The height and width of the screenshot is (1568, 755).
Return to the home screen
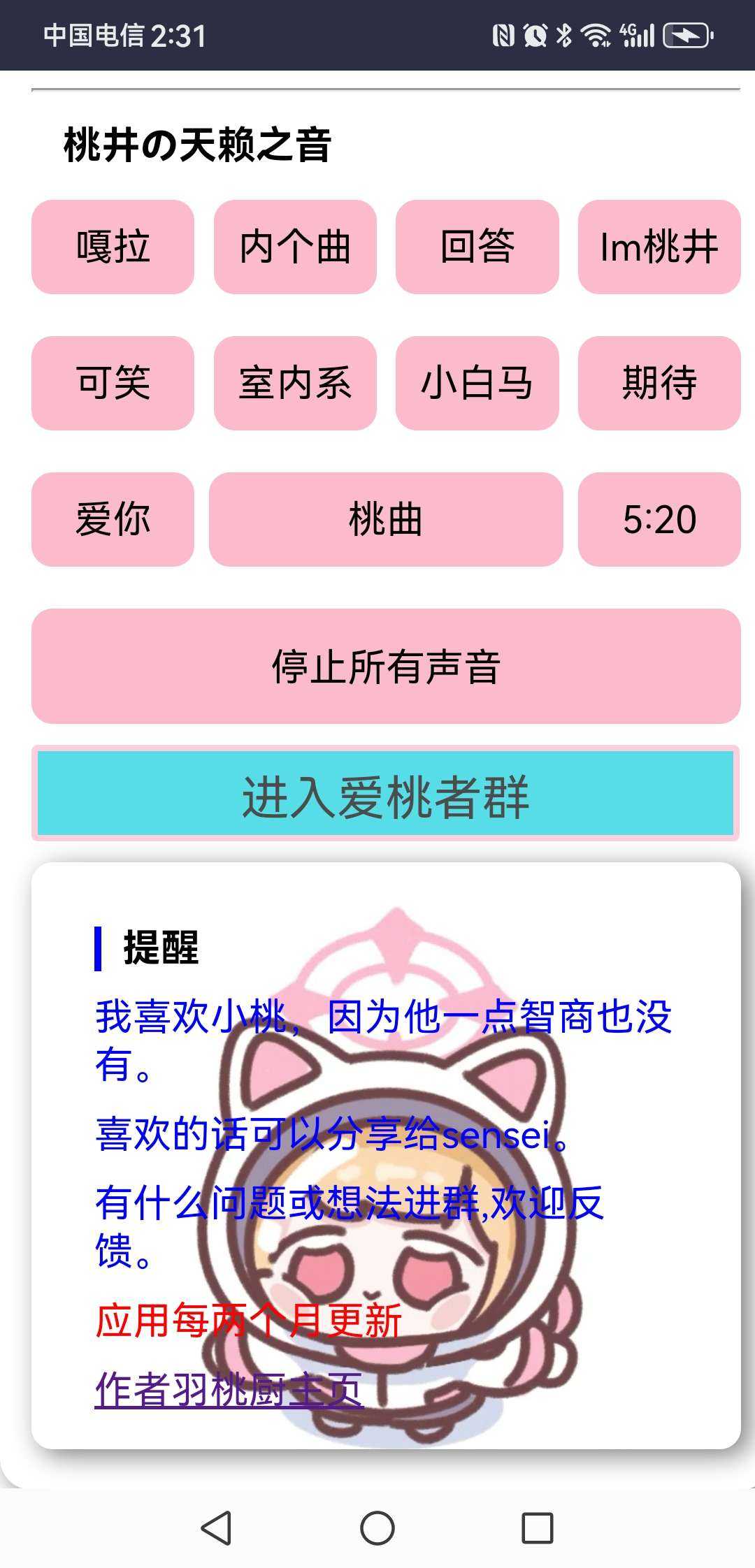(377, 1527)
